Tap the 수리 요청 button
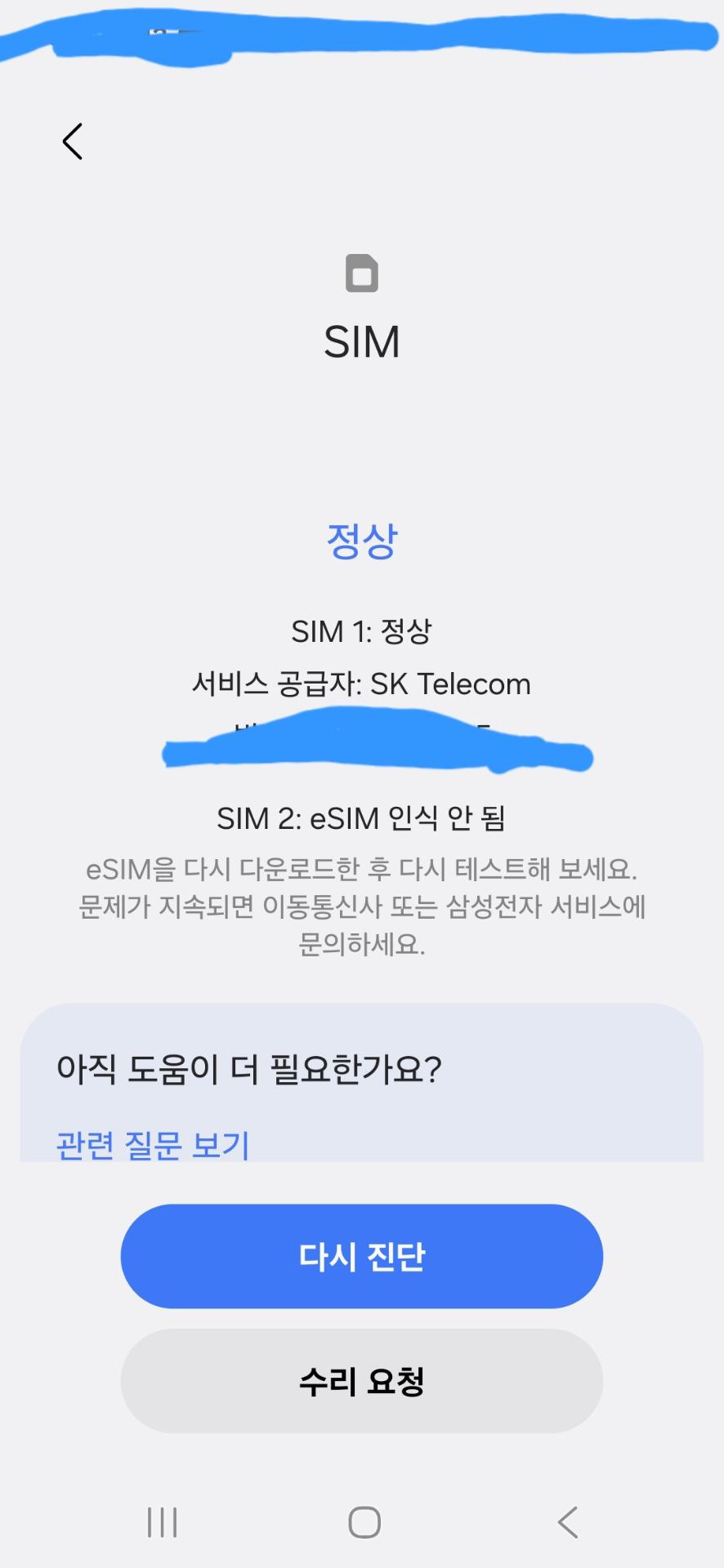This screenshot has width=724, height=1568. pos(362,1382)
